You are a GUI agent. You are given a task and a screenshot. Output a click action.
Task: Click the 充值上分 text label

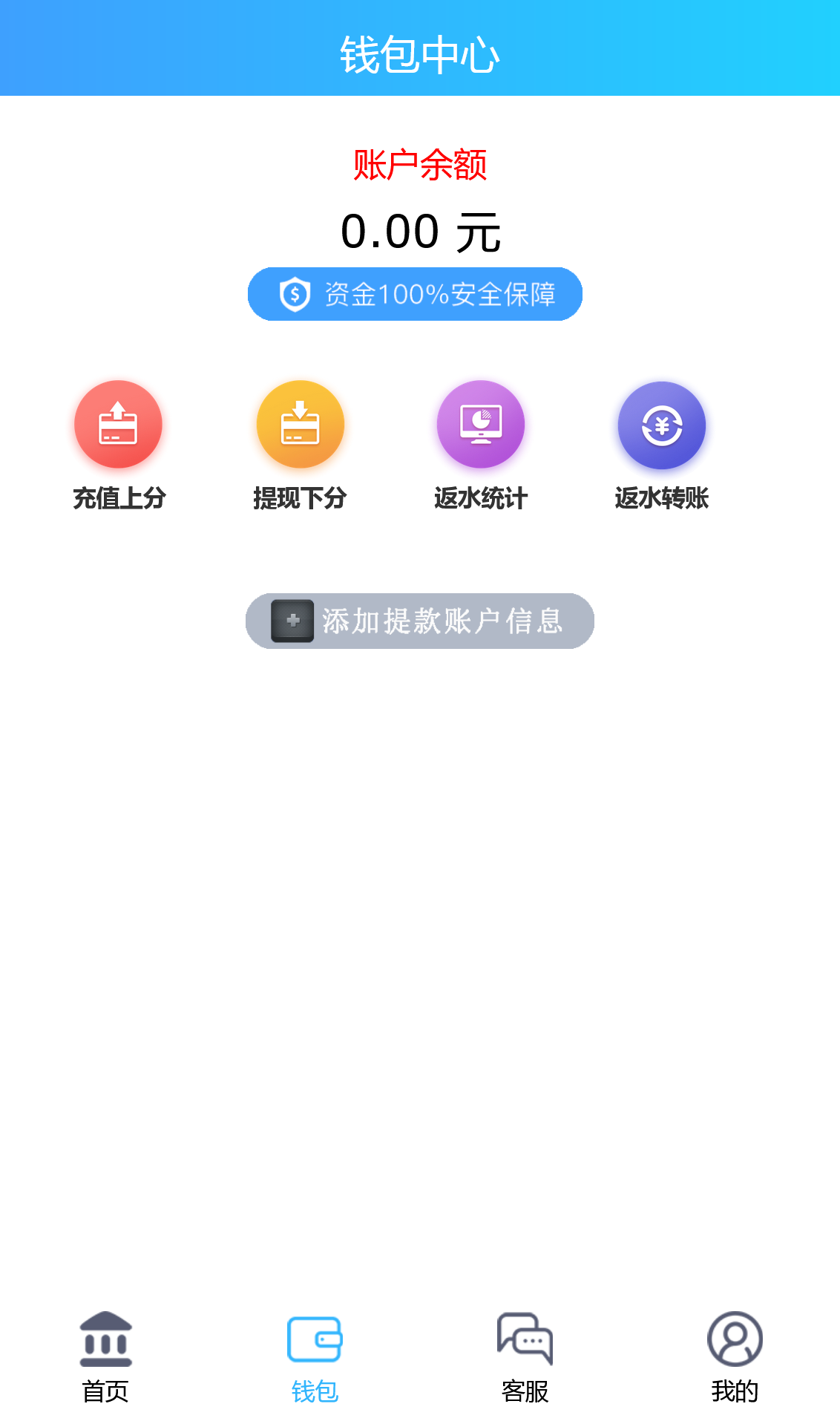pos(119,497)
